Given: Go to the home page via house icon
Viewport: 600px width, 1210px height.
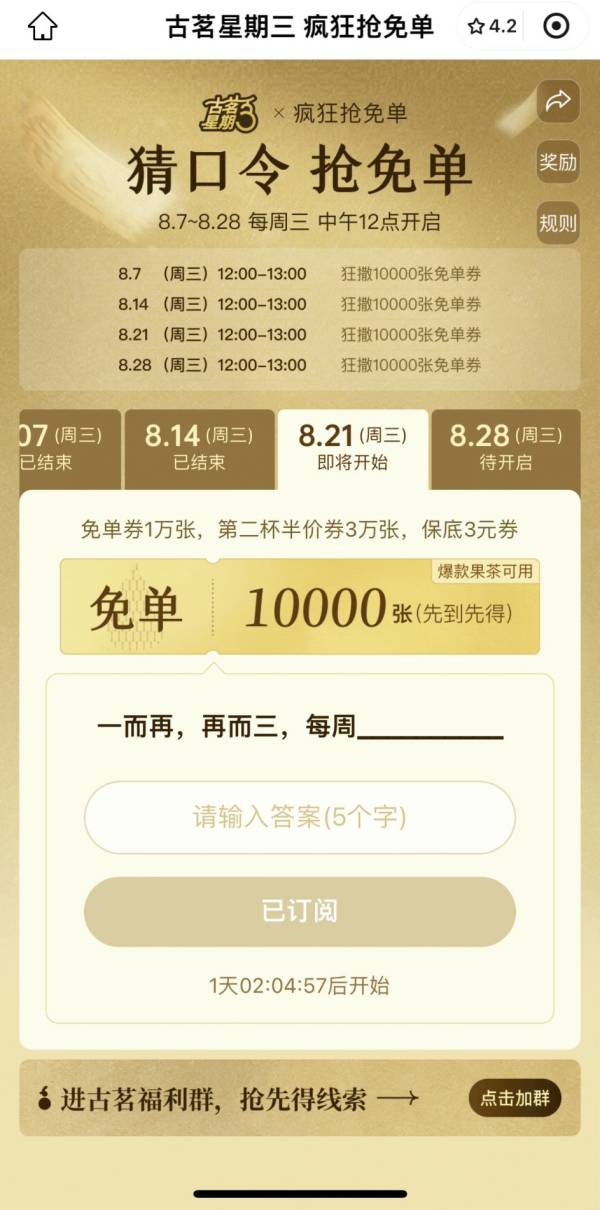Looking at the screenshot, I should 42,27.
